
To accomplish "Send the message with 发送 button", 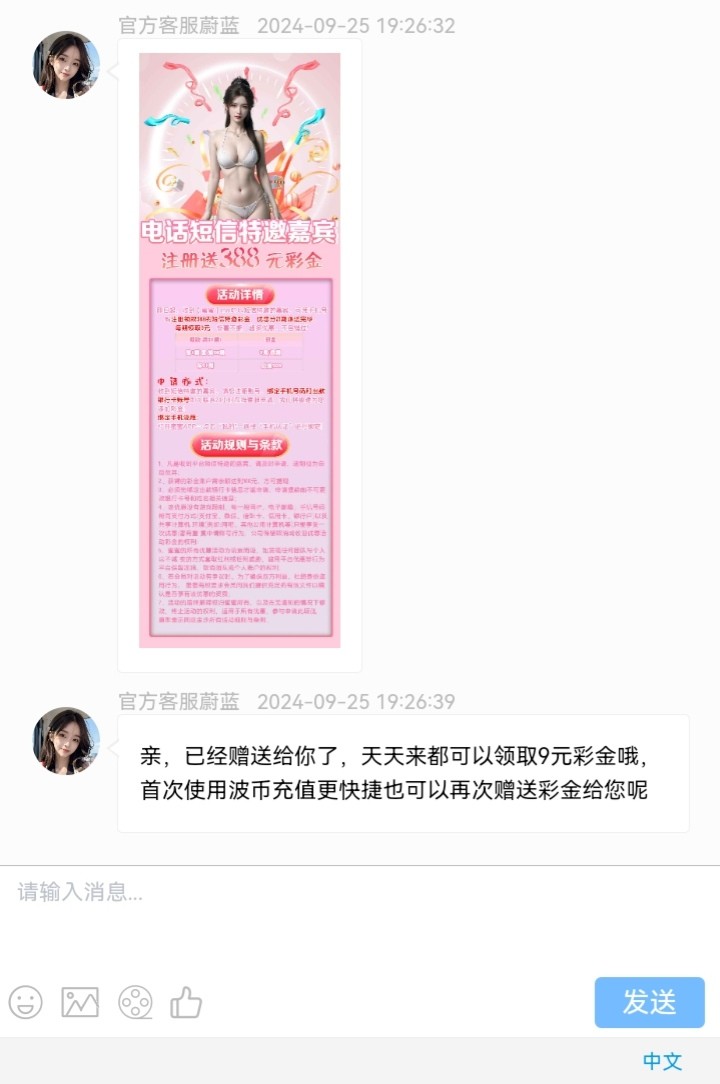I will [649, 1002].
